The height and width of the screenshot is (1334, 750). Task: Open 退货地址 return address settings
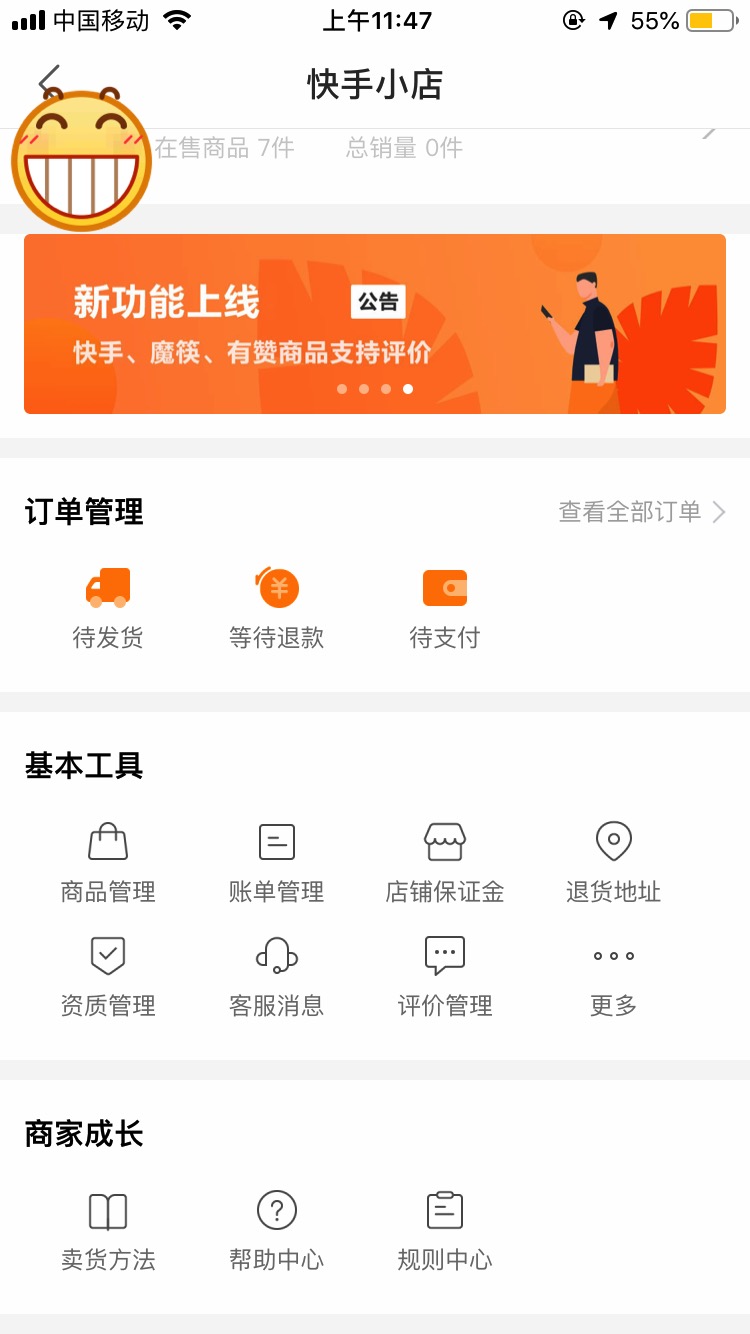[x=611, y=860]
